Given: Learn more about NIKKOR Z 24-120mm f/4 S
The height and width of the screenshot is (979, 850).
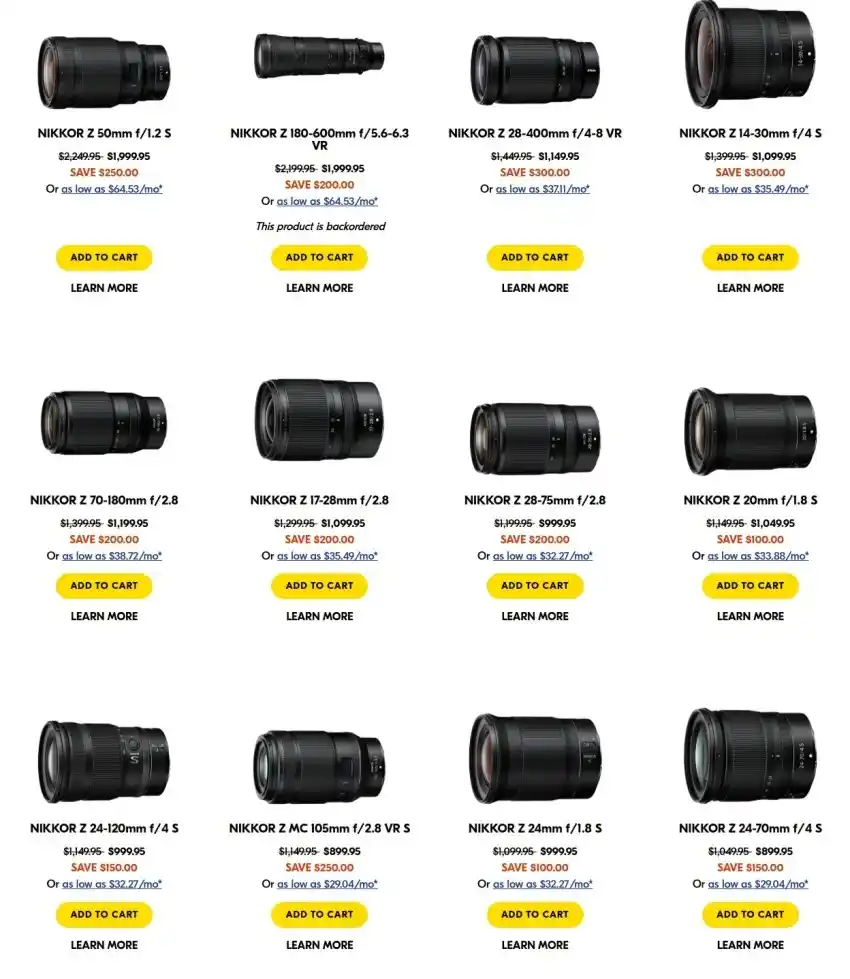Looking at the screenshot, I should click(x=104, y=945).
